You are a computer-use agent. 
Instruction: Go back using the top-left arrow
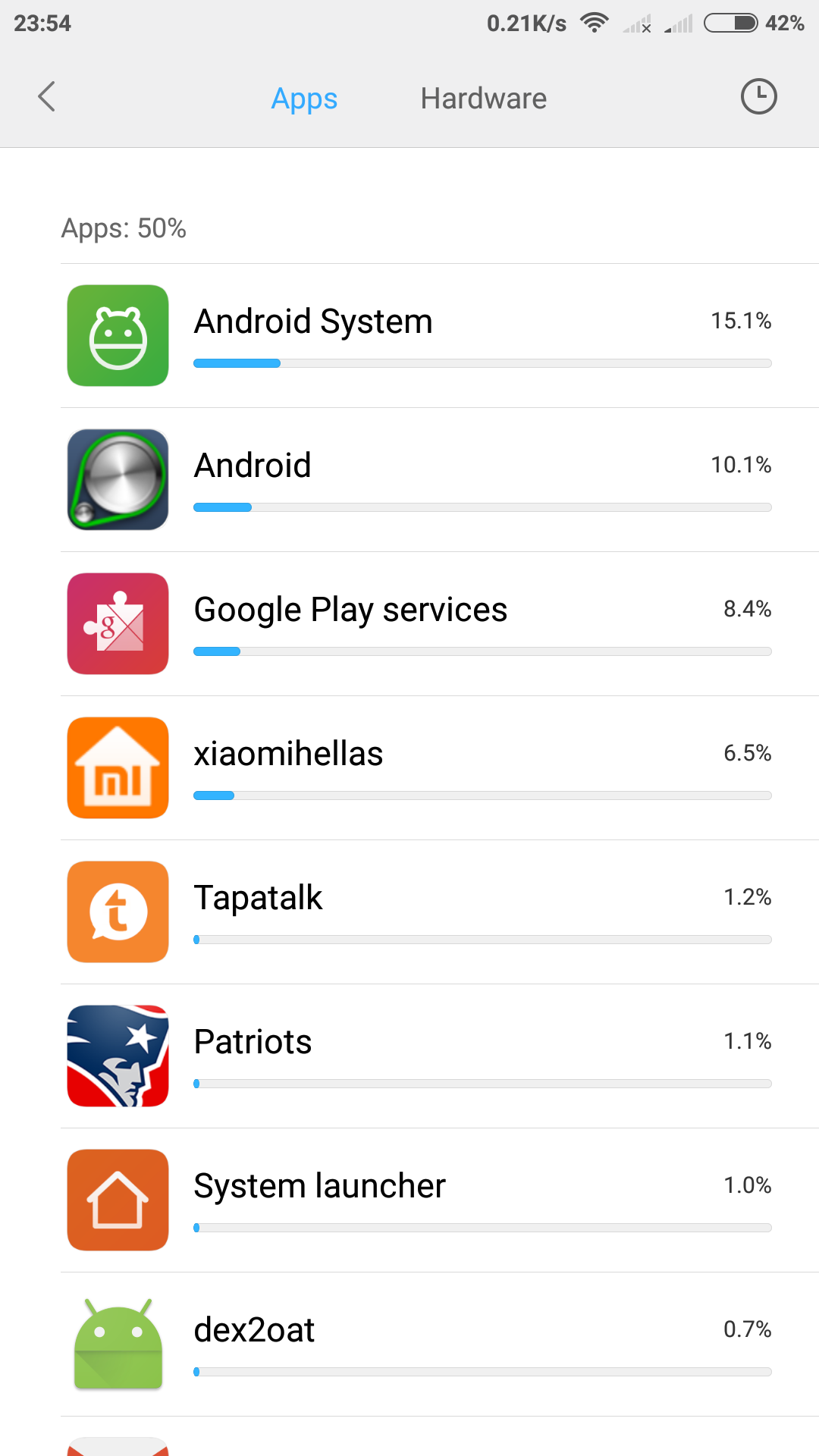tap(47, 97)
